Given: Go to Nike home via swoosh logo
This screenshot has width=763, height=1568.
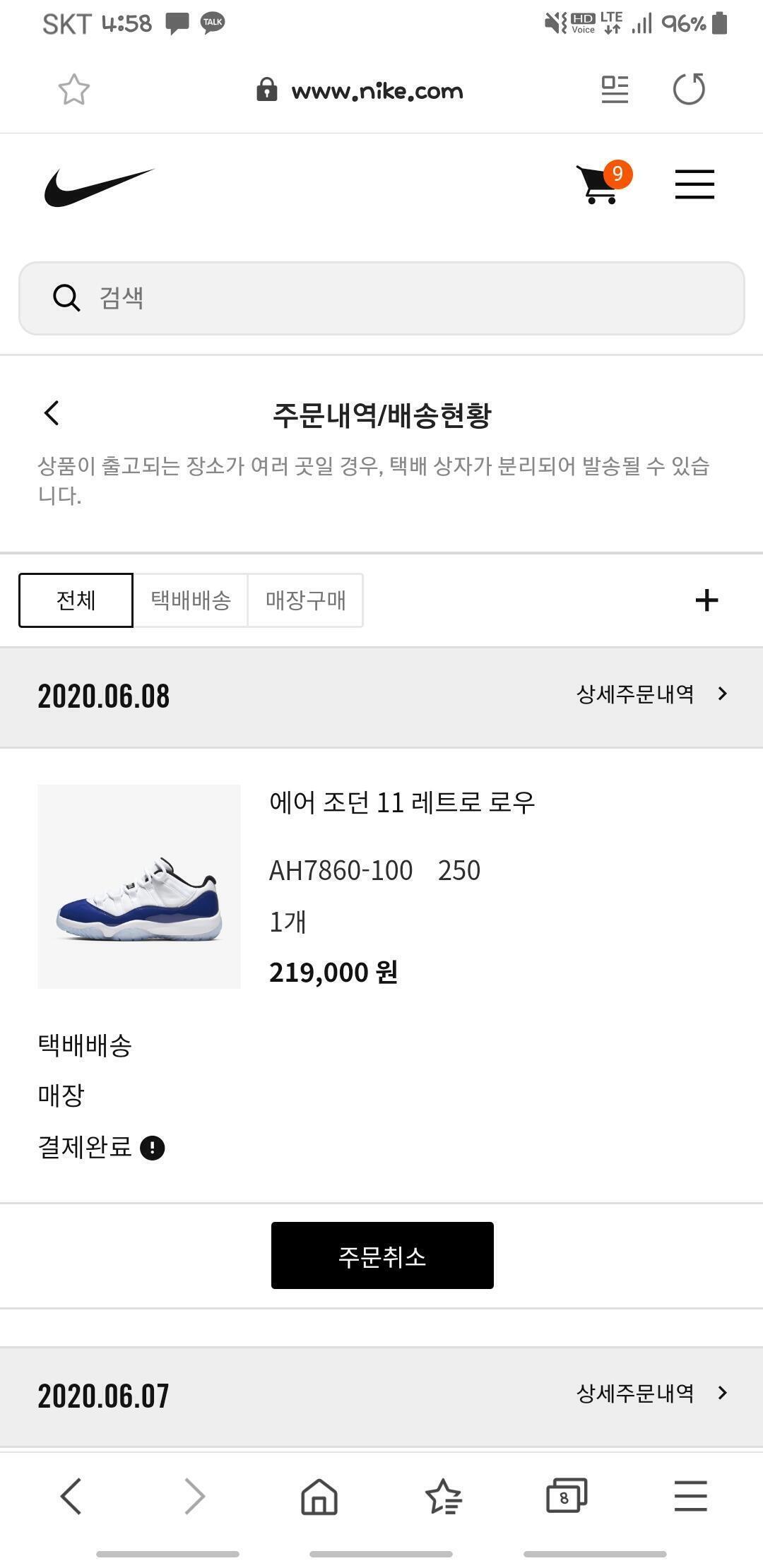Looking at the screenshot, I should (99, 186).
